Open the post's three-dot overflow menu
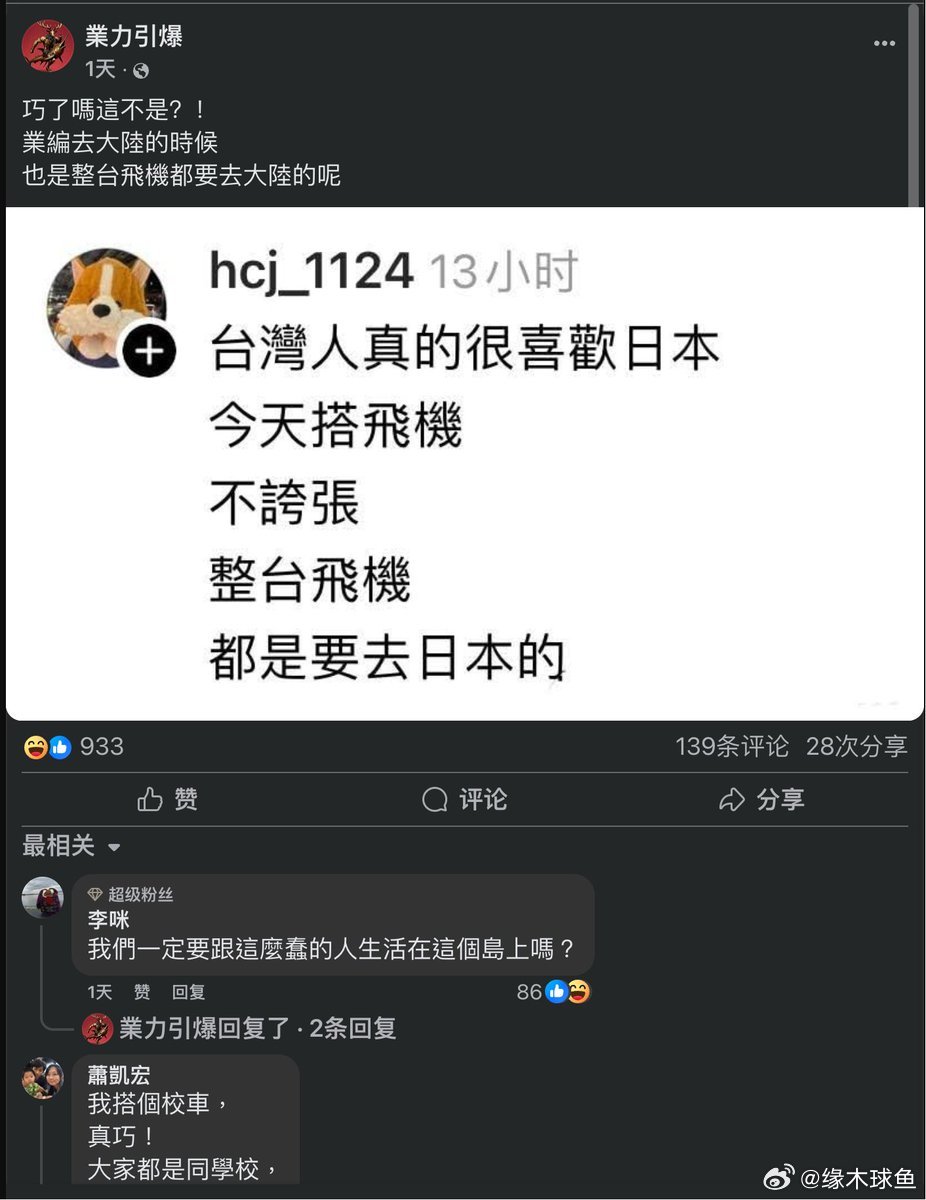Image resolution: width=926 pixels, height=1200 pixels. (x=884, y=44)
